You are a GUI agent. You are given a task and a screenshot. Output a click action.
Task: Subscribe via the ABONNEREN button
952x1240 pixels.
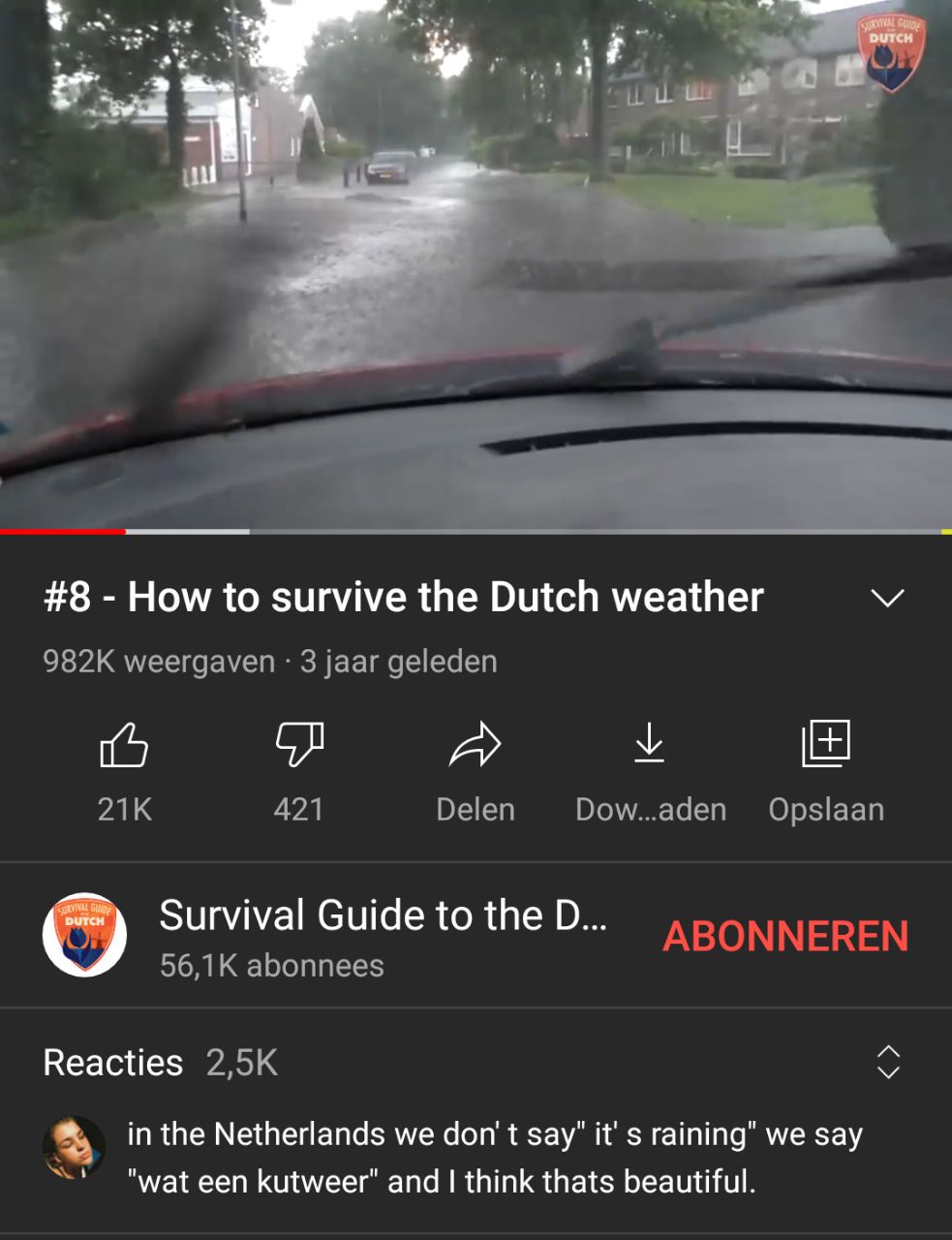[x=785, y=936]
